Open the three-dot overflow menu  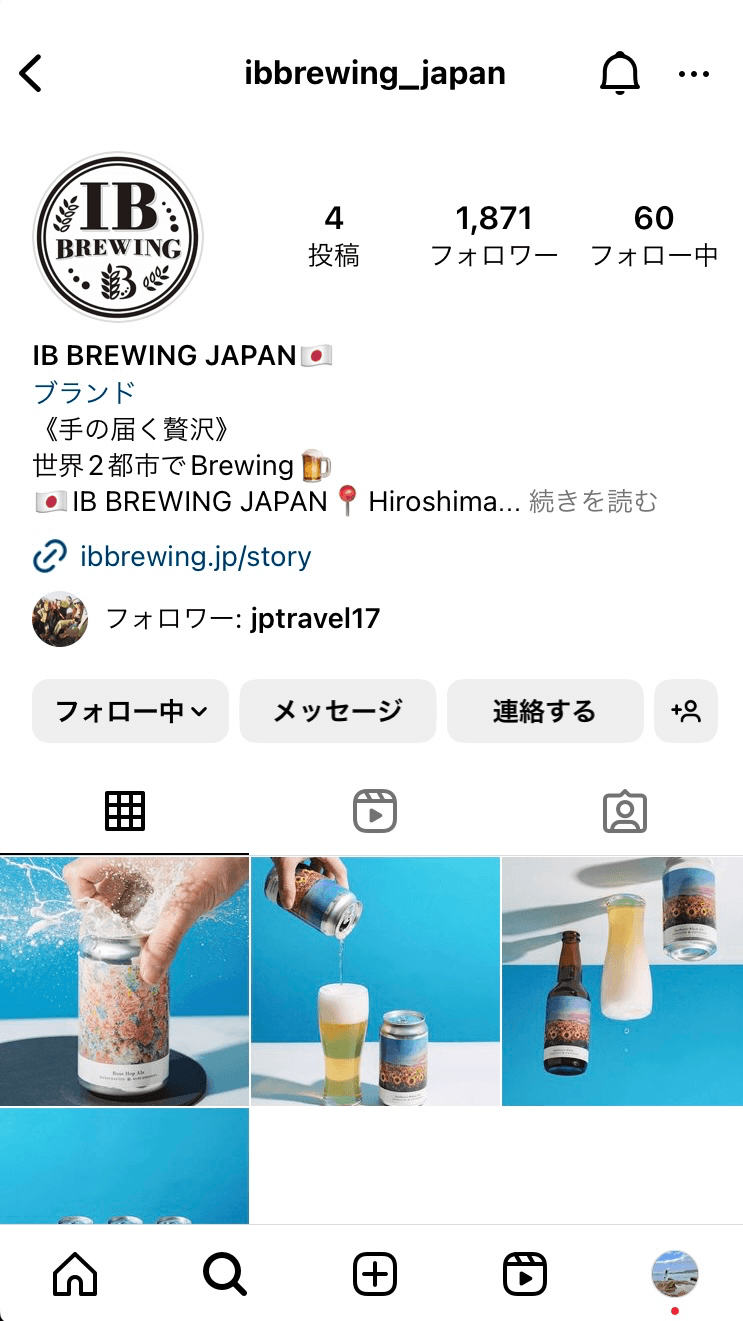point(693,74)
